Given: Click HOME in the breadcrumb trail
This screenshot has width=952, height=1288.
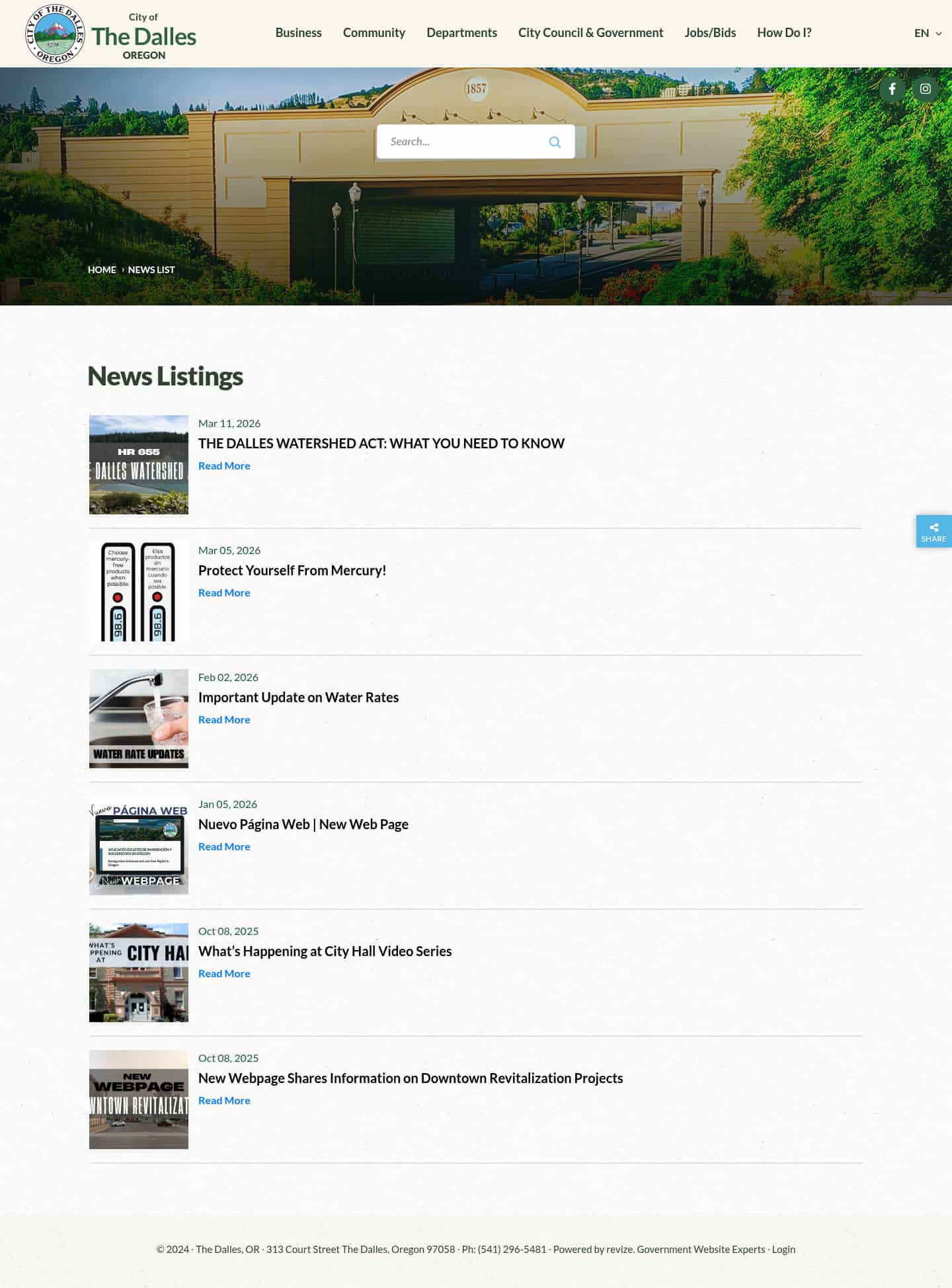Looking at the screenshot, I should click(x=102, y=270).
